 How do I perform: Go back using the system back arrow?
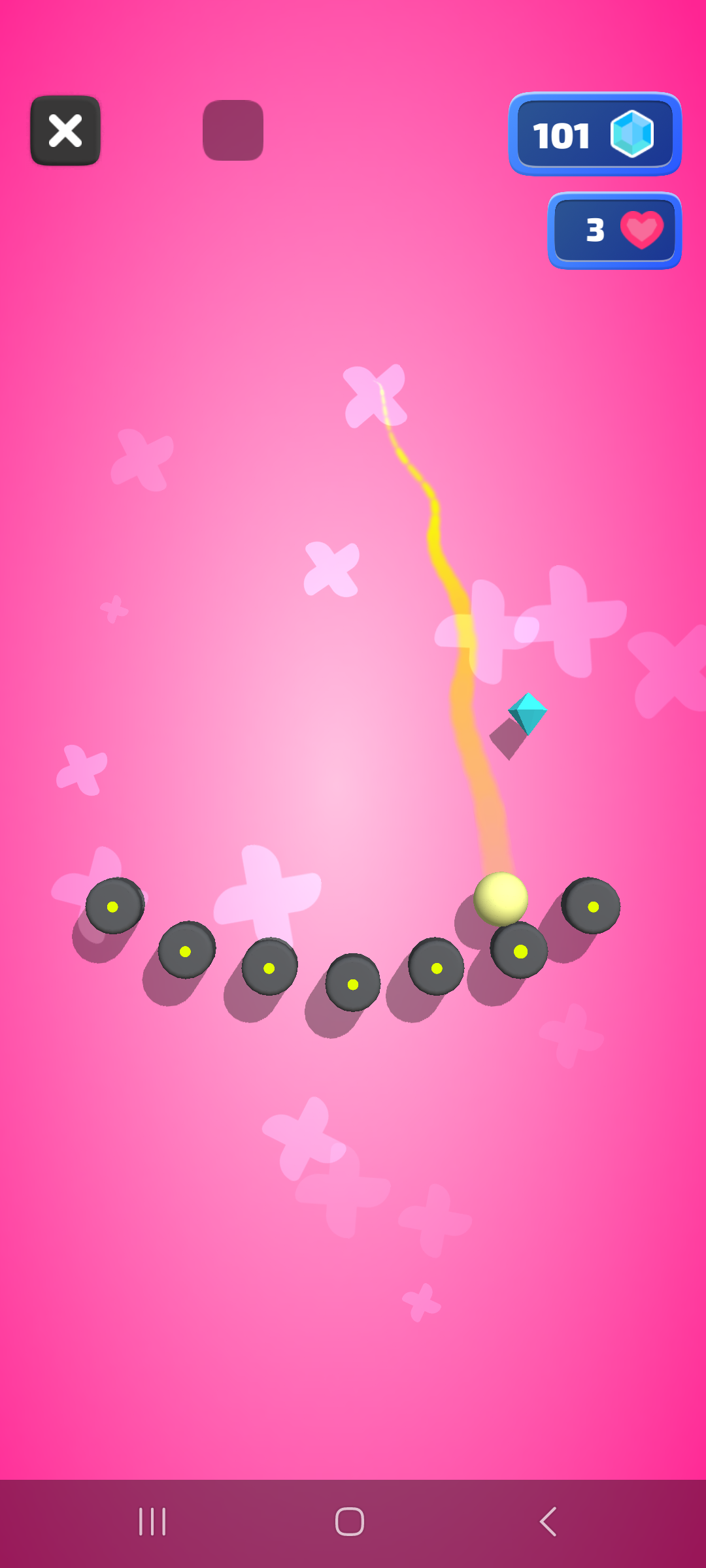point(548,1522)
